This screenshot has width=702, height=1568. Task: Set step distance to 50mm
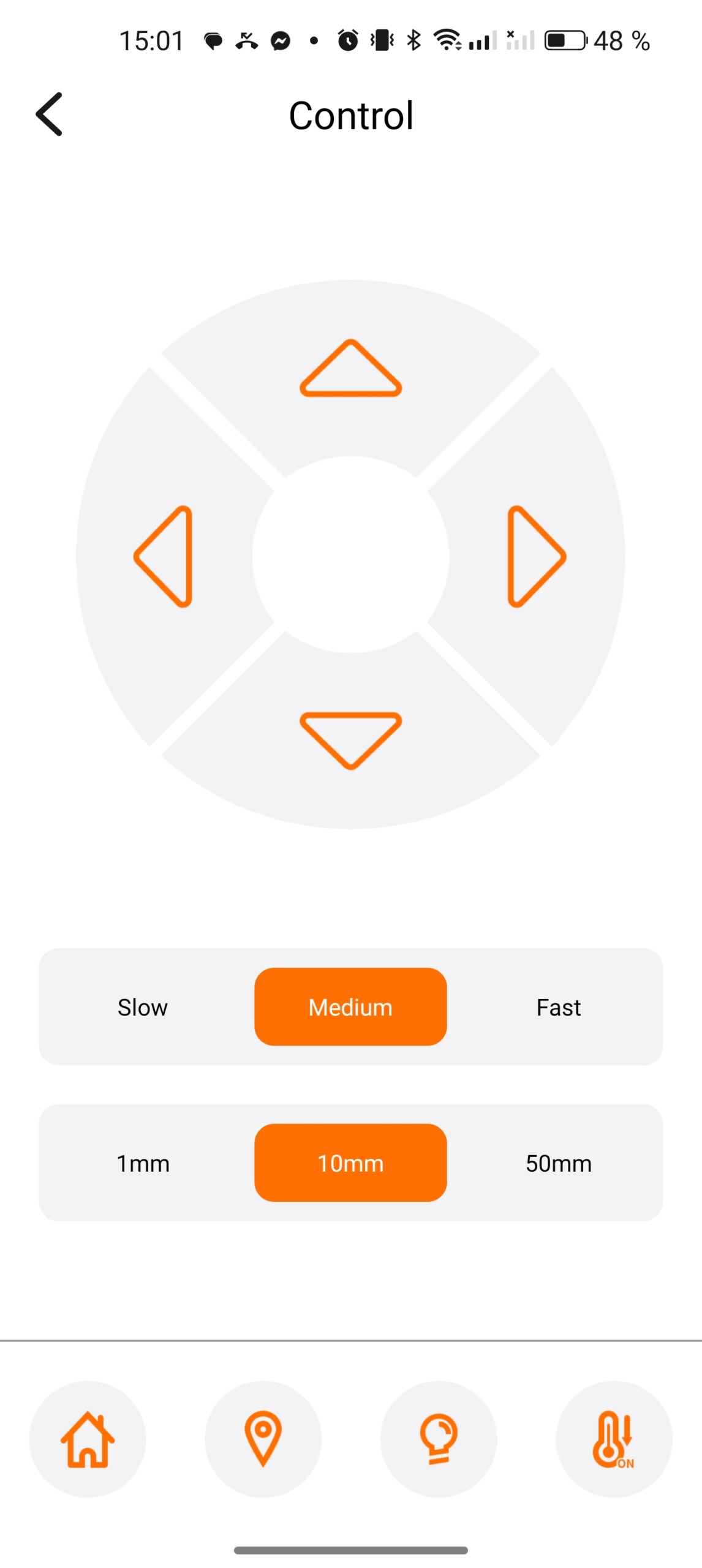coord(559,1163)
